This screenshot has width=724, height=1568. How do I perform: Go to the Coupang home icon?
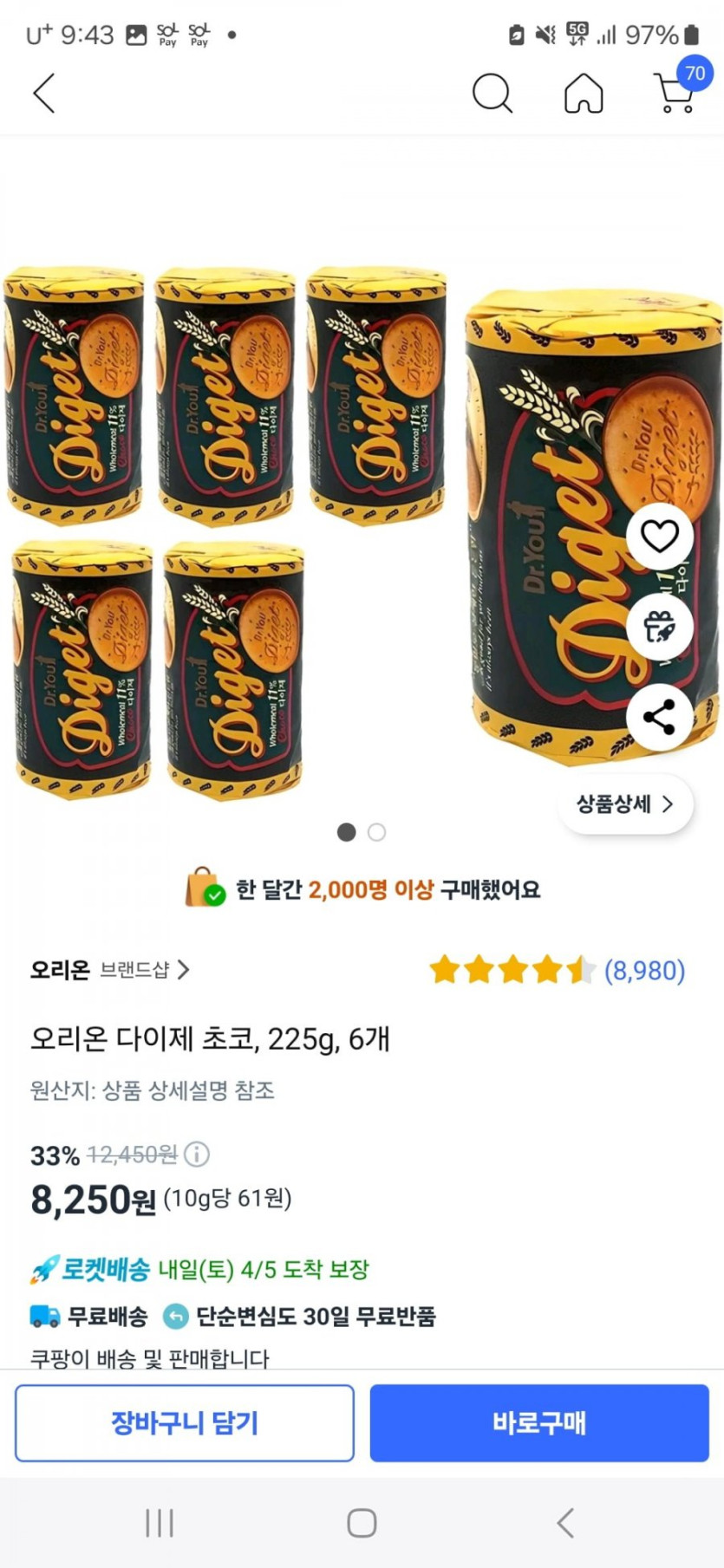(x=584, y=93)
